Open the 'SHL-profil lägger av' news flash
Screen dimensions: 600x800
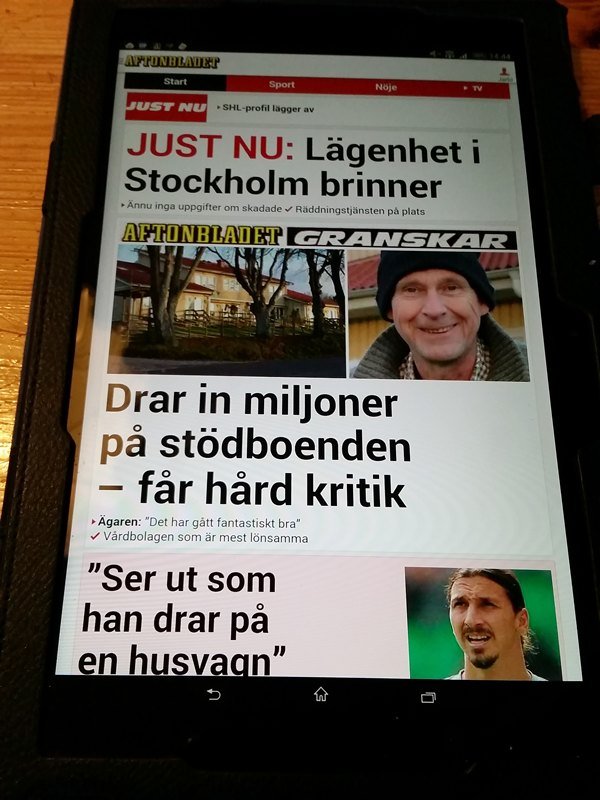point(257,107)
